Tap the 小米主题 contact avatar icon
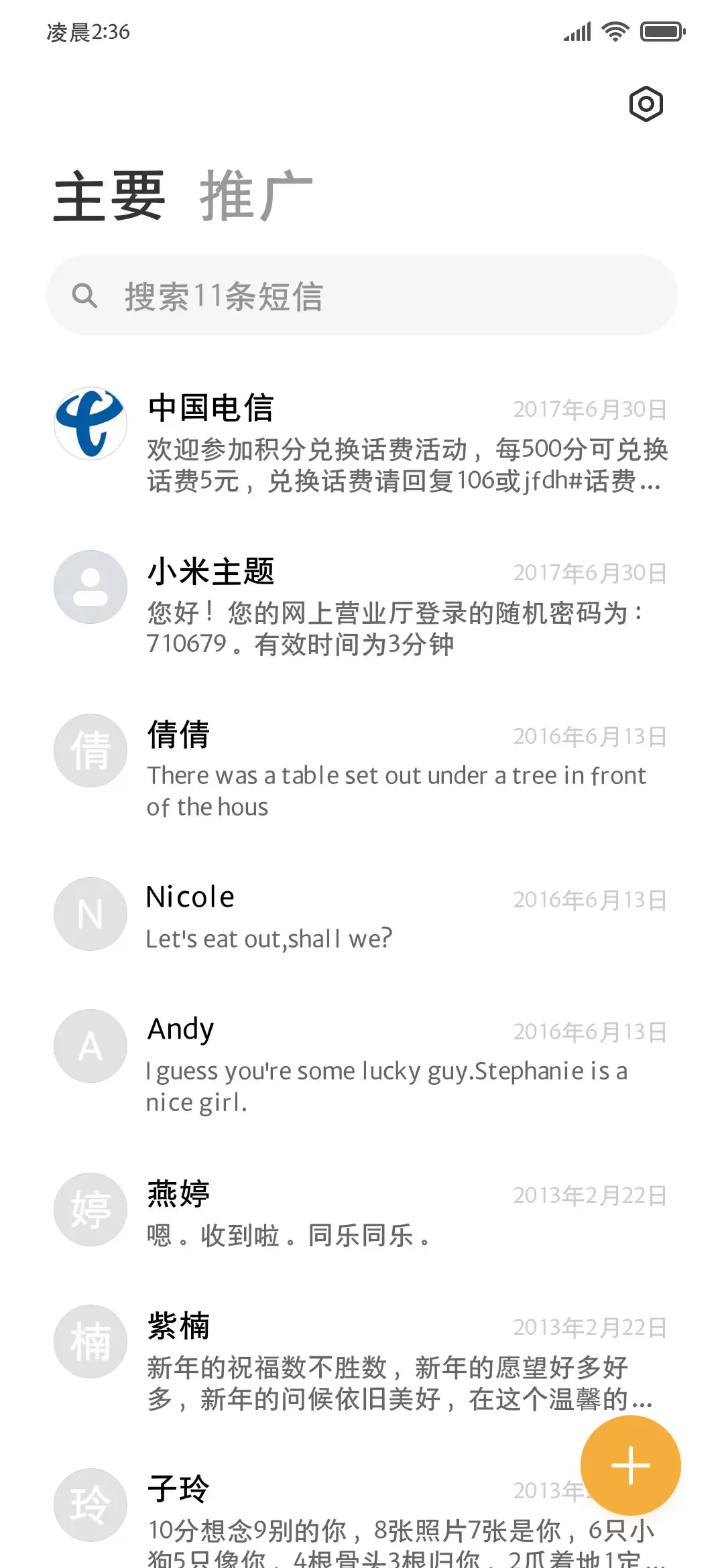 coord(90,586)
